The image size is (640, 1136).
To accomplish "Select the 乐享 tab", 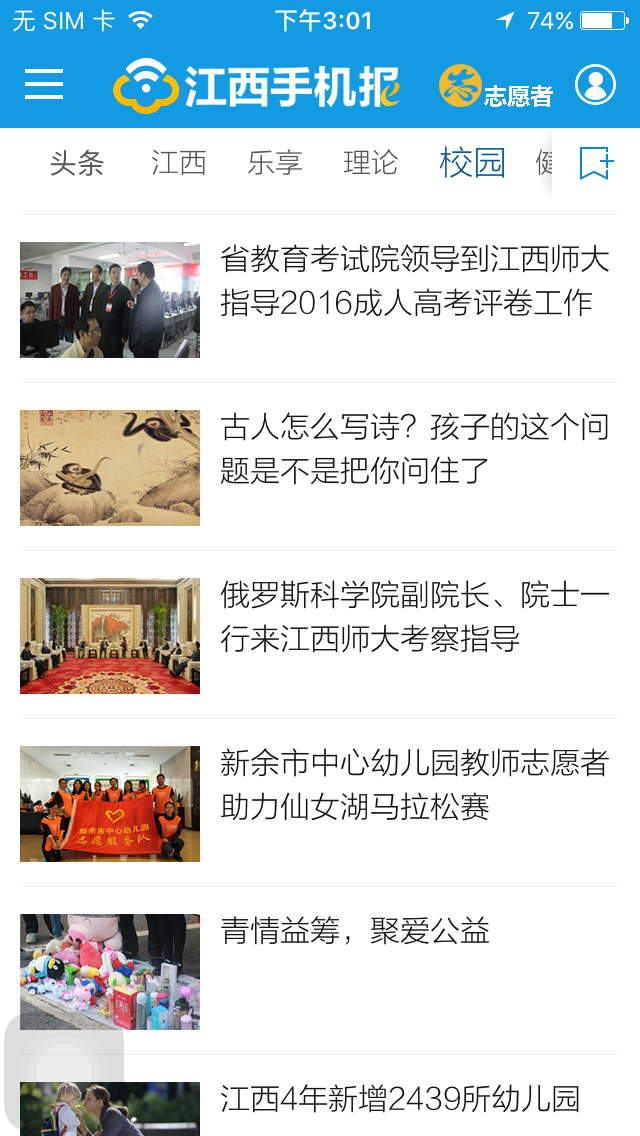I will (x=275, y=163).
